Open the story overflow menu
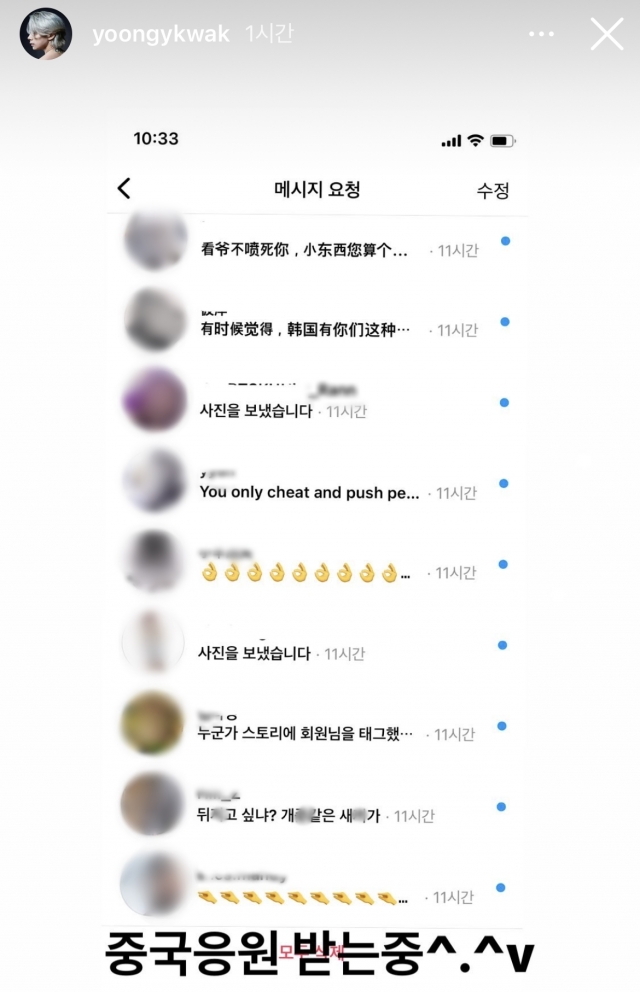The image size is (640, 992). click(541, 34)
